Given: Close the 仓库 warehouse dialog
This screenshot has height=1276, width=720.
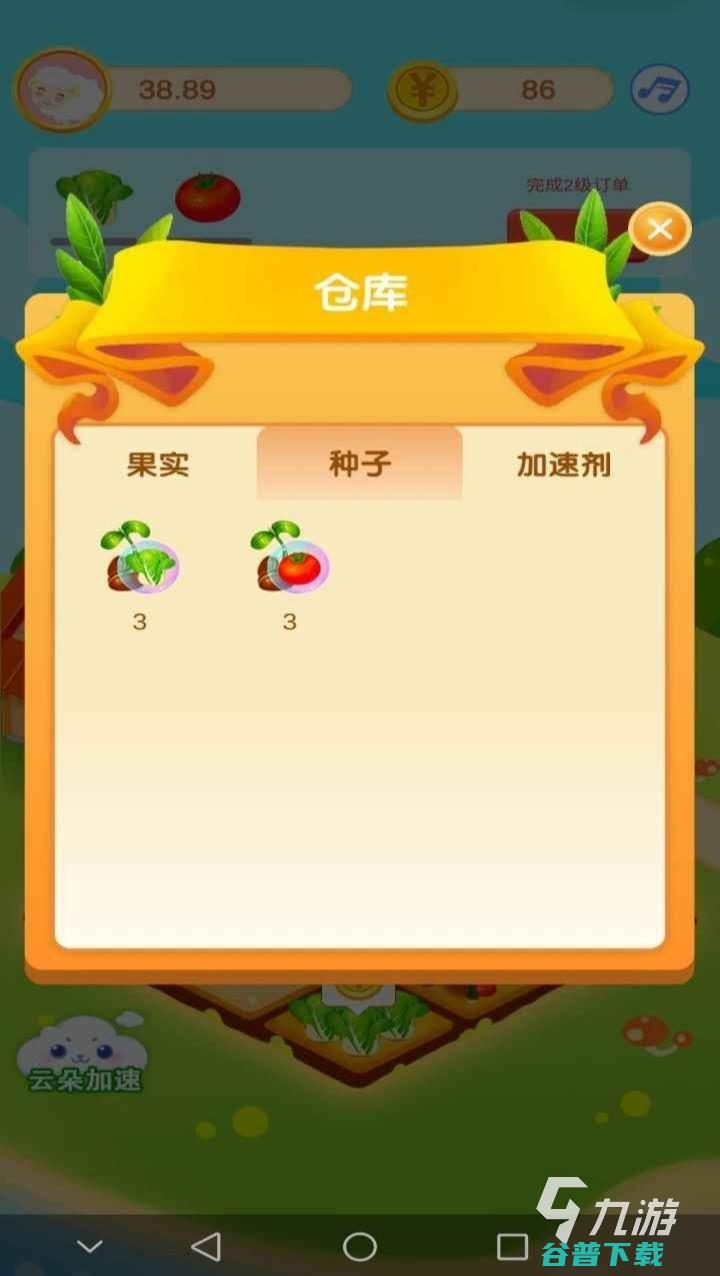Looking at the screenshot, I should pos(660,230).
